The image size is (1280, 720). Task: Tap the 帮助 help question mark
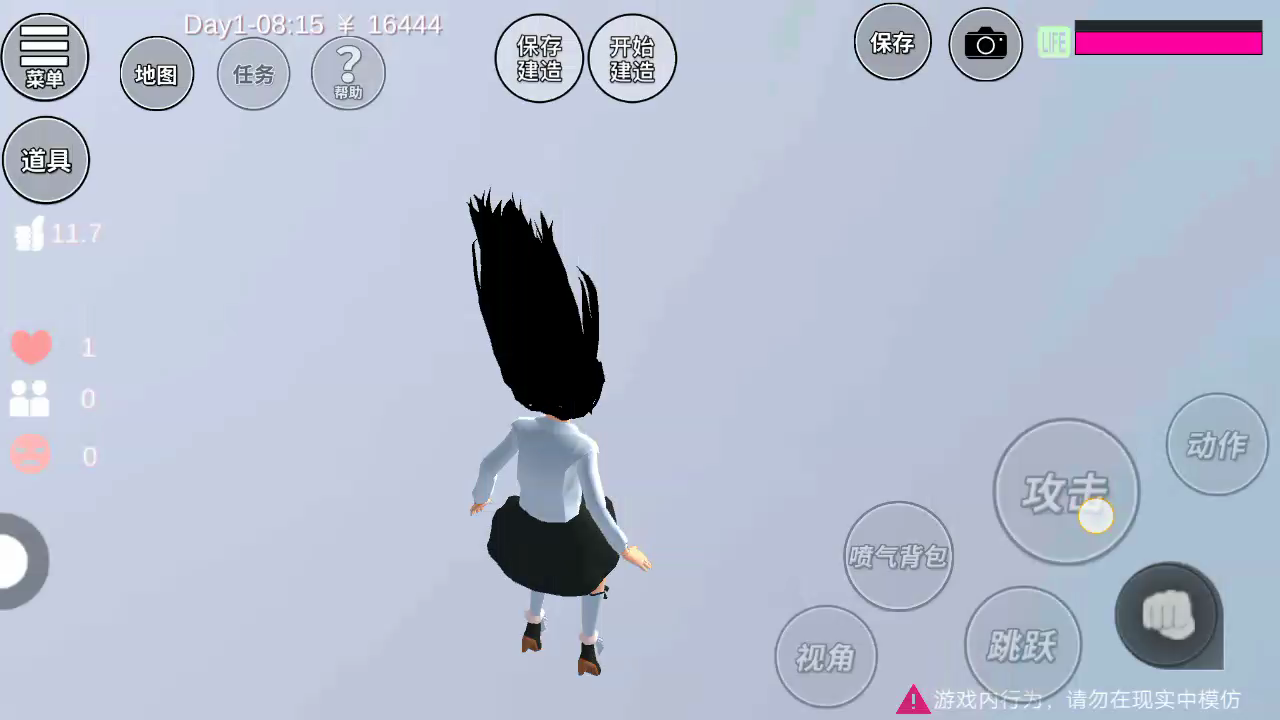point(348,73)
